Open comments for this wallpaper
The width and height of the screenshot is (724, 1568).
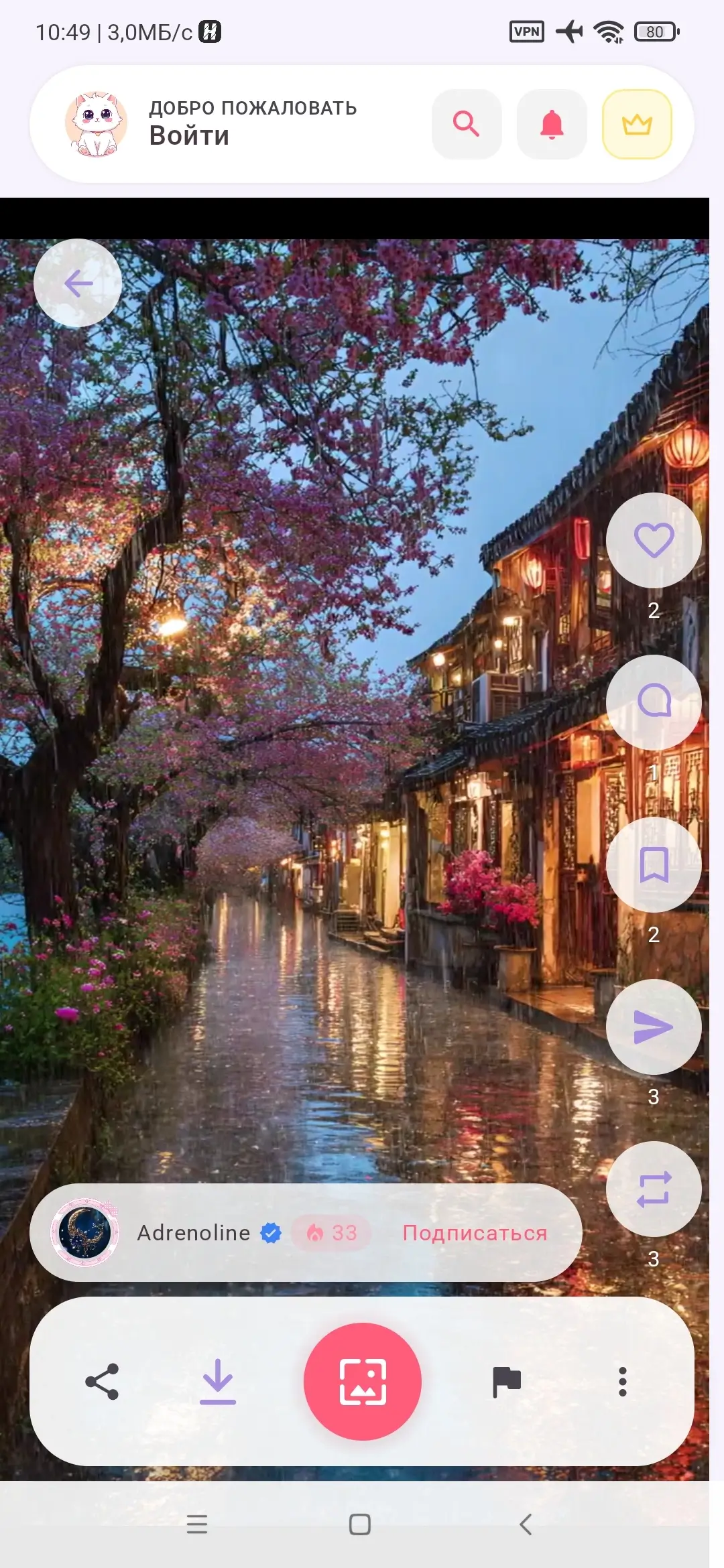click(x=654, y=702)
